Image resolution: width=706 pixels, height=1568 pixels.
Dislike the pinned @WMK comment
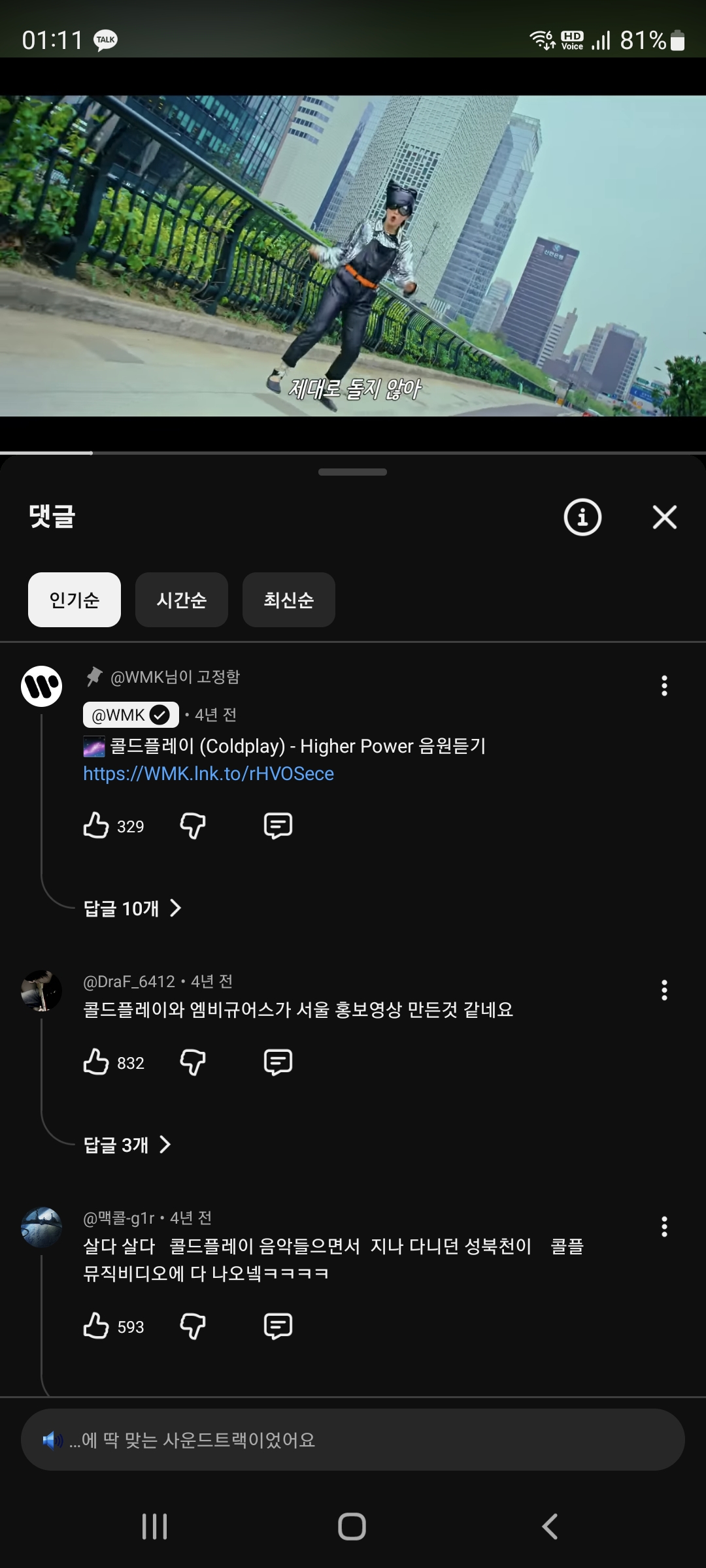[193, 826]
